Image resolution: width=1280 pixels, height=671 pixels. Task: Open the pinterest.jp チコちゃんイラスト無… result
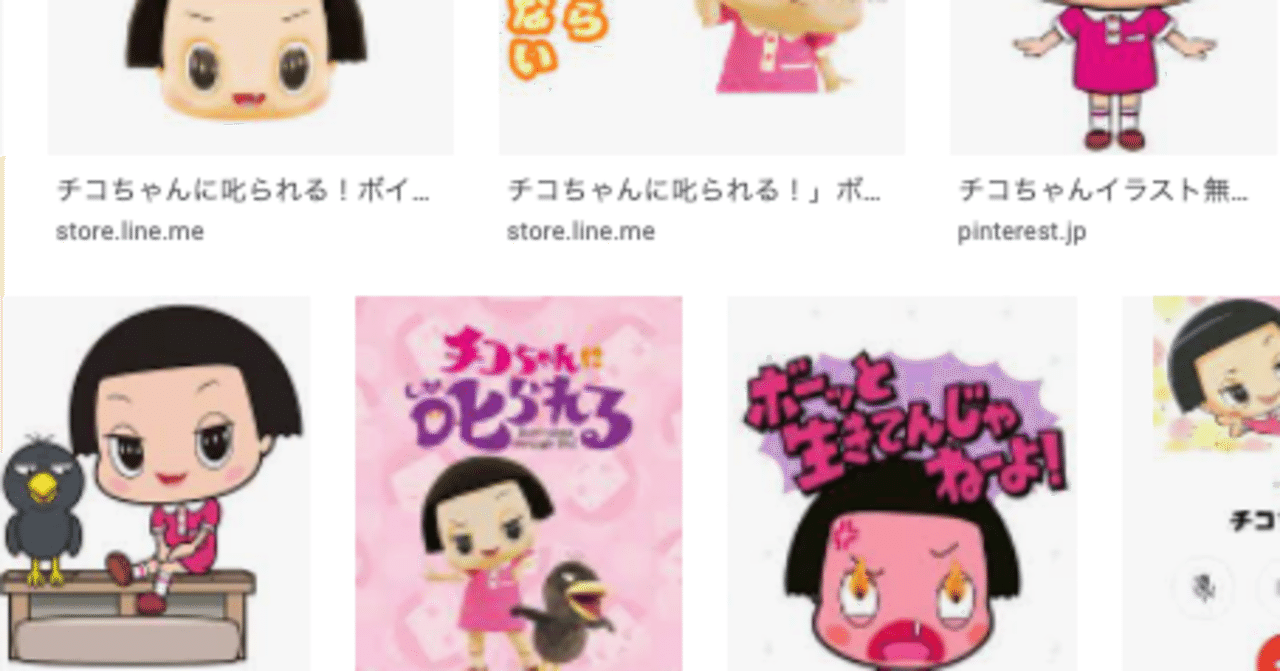[1104, 189]
